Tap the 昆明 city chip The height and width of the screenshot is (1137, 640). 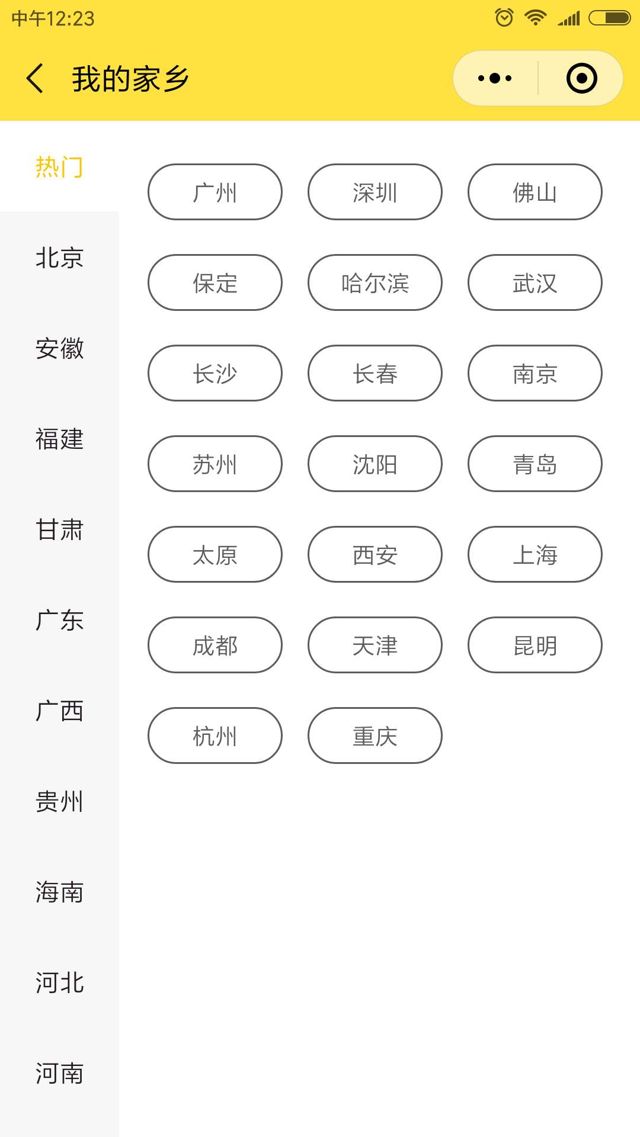click(x=535, y=645)
